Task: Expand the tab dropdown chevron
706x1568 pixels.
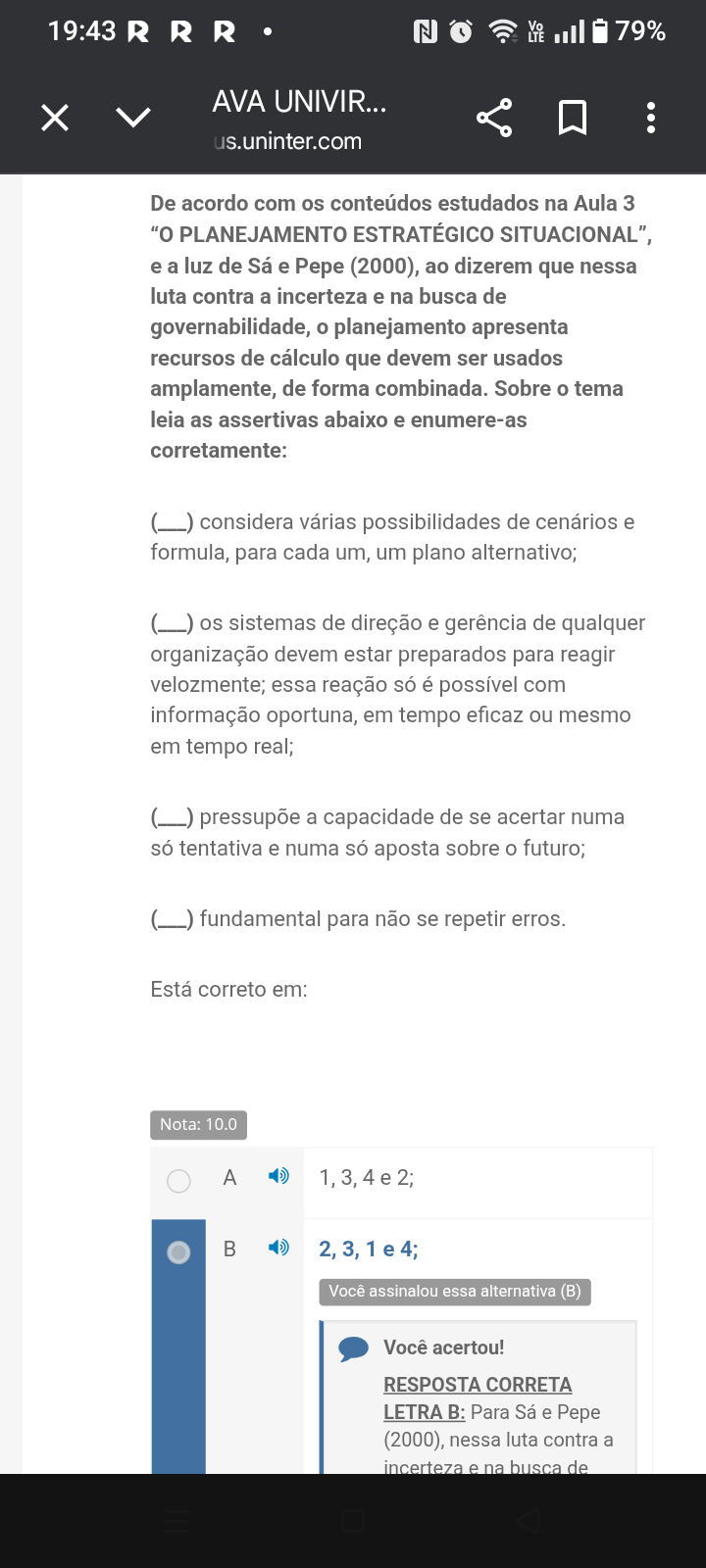Action: 133,119
